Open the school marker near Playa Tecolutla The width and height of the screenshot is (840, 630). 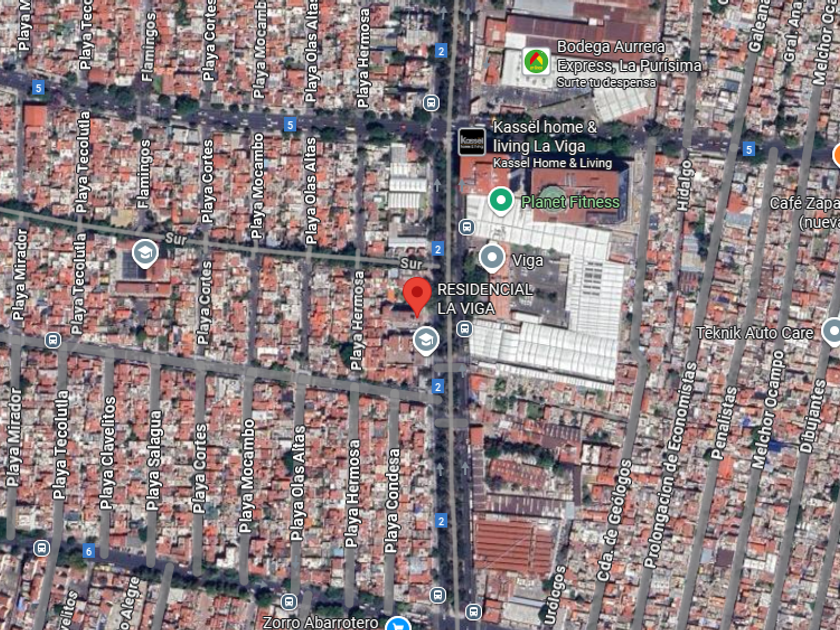pos(145,253)
